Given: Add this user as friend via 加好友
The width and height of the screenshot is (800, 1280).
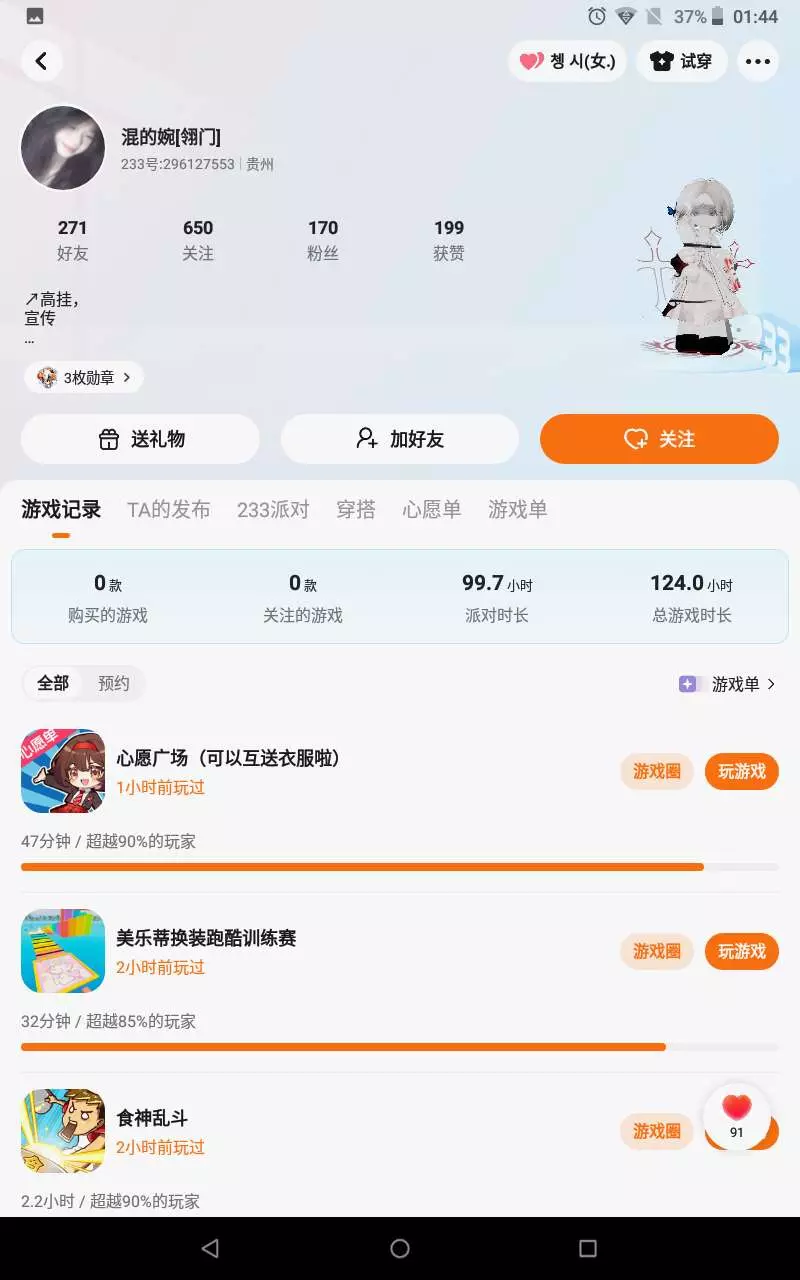Looking at the screenshot, I should tap(400, 439).
